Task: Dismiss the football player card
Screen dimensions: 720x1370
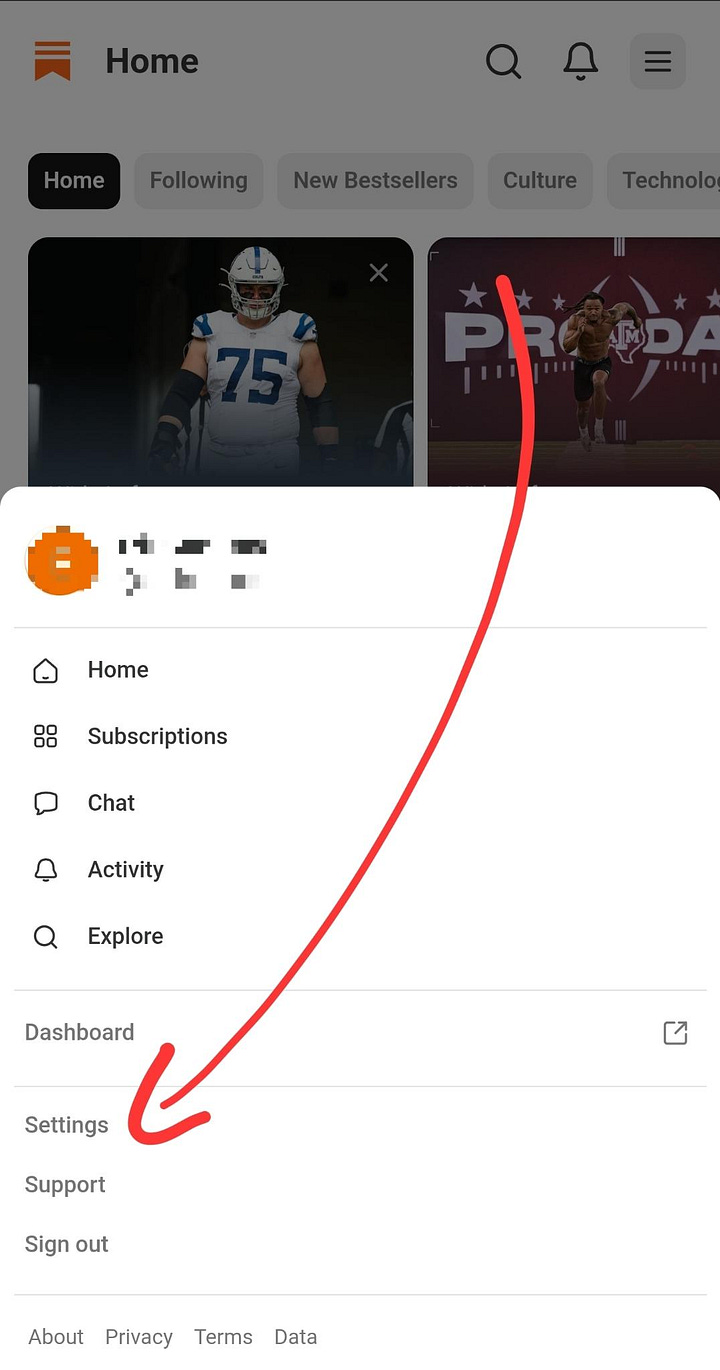Action: point(378,272)
